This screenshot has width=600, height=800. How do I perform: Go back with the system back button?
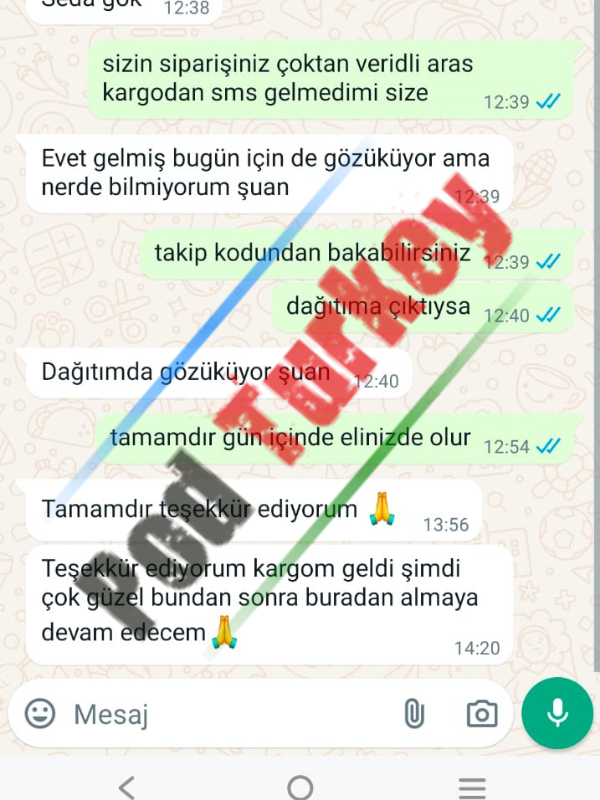pyautogui.click(x=126, y=786)
